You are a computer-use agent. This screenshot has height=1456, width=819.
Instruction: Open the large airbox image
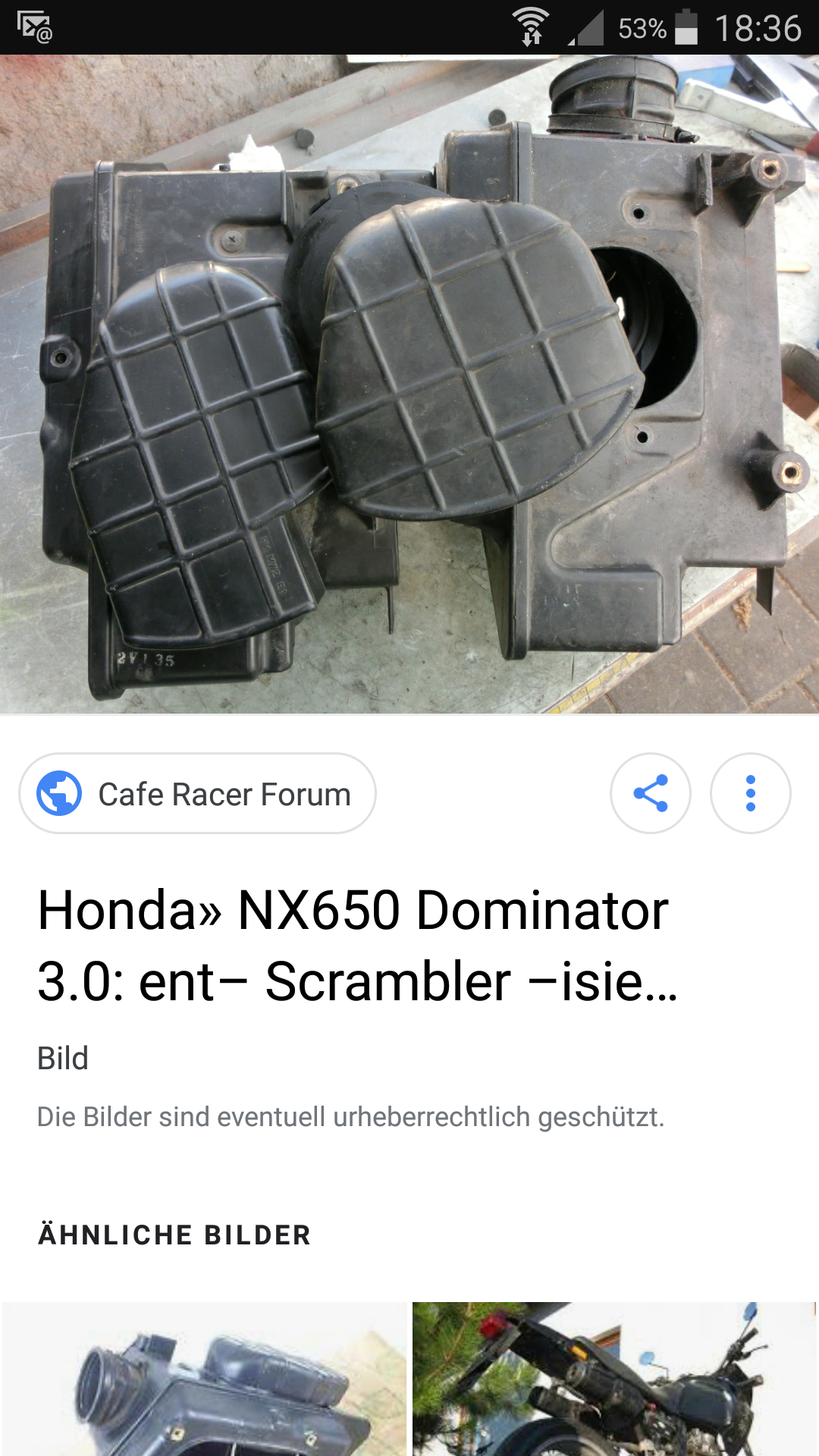(409, 384)
